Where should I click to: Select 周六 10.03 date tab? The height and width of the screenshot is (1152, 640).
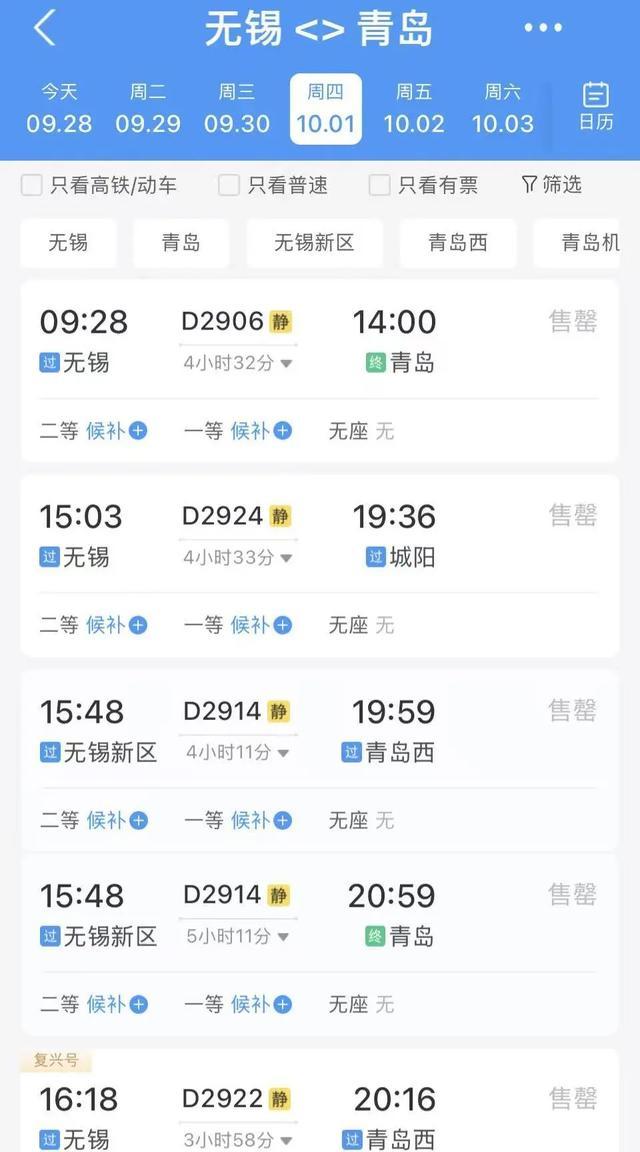(x=503, y=109)
